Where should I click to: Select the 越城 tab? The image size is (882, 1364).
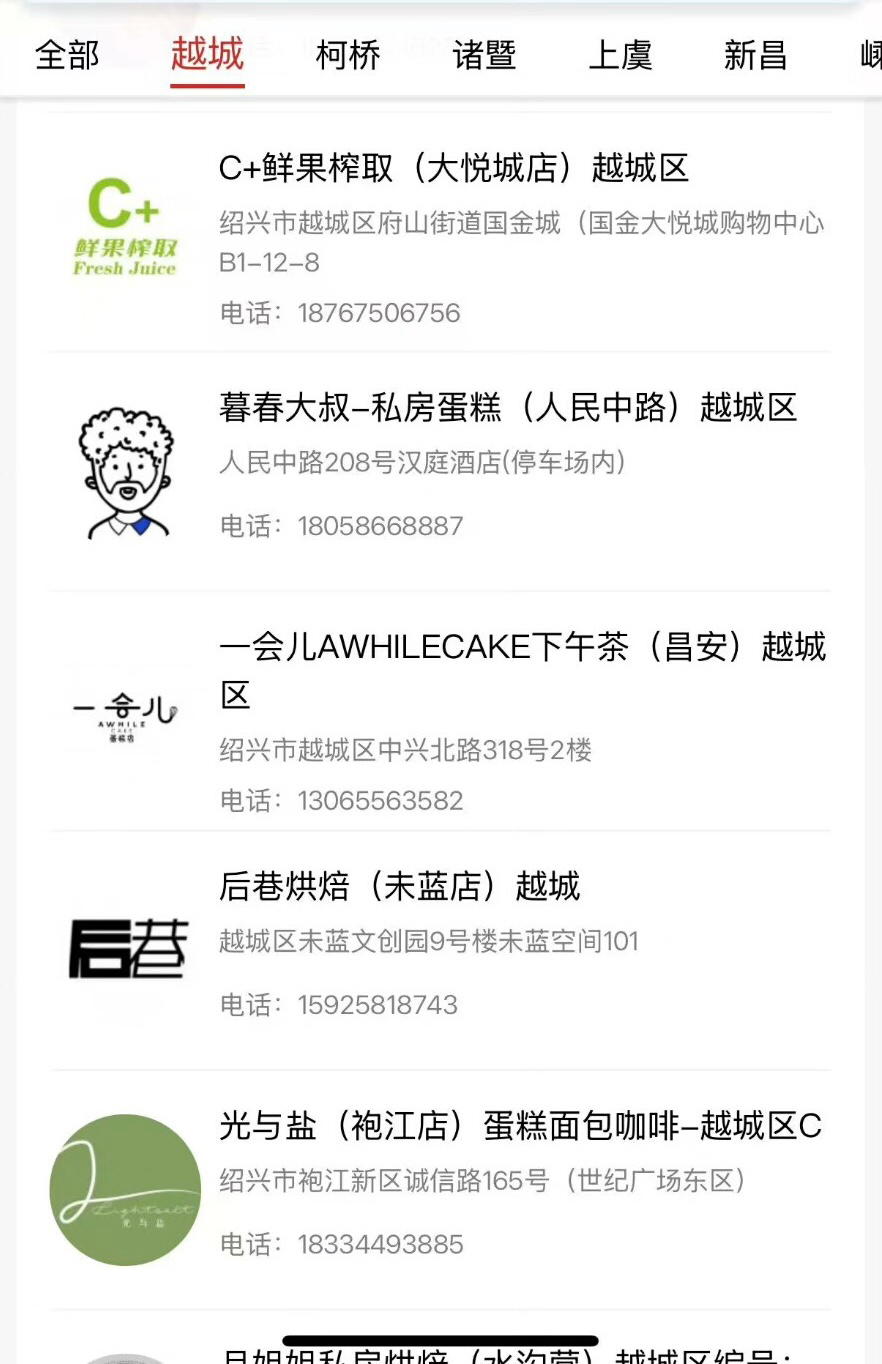pyautogui.click(x=207, y=55)
